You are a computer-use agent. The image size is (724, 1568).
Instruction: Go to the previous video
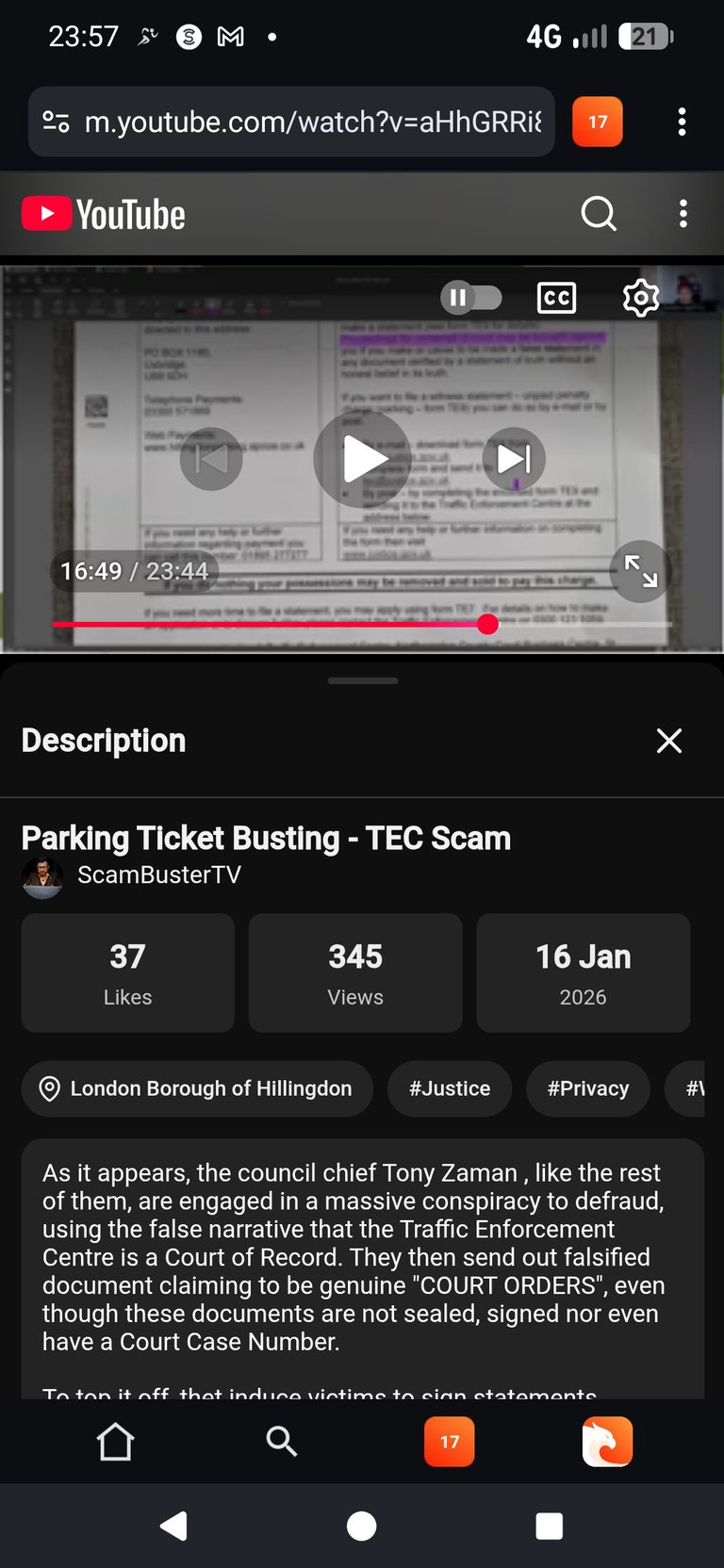coord(211,459)
